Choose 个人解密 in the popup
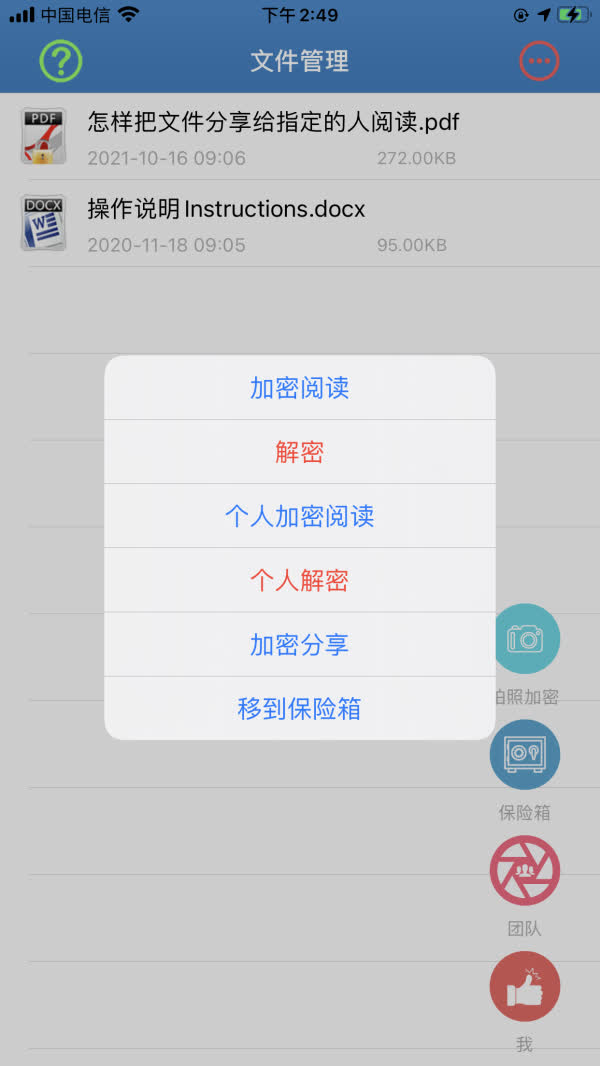The height and width of the screenshot is (1066, 600). (300, 580)
